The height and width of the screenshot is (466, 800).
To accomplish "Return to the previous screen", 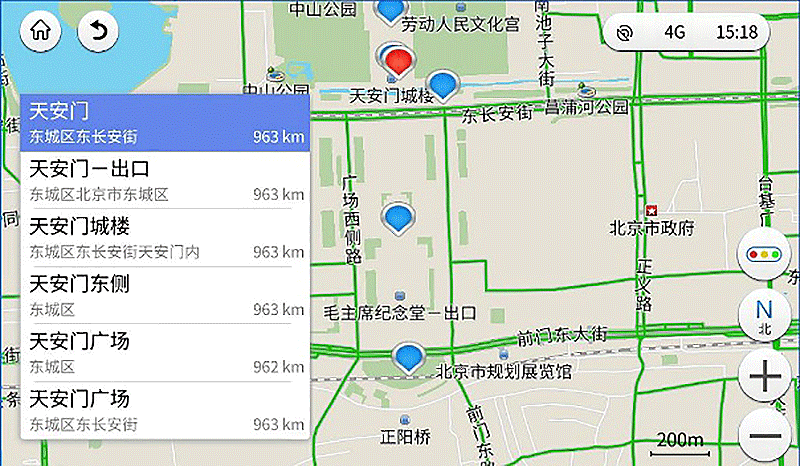I will click(x=98, y=31).
